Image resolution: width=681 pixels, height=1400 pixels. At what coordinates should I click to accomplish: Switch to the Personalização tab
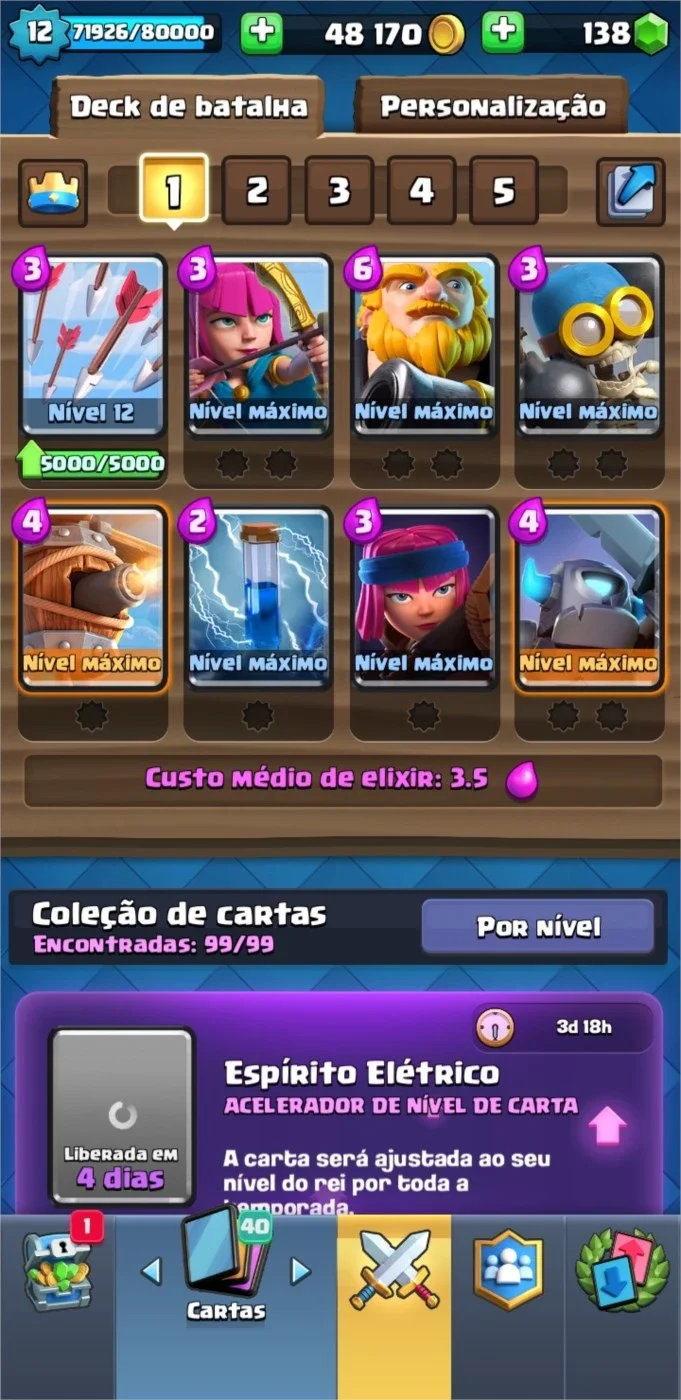(492, 107)
